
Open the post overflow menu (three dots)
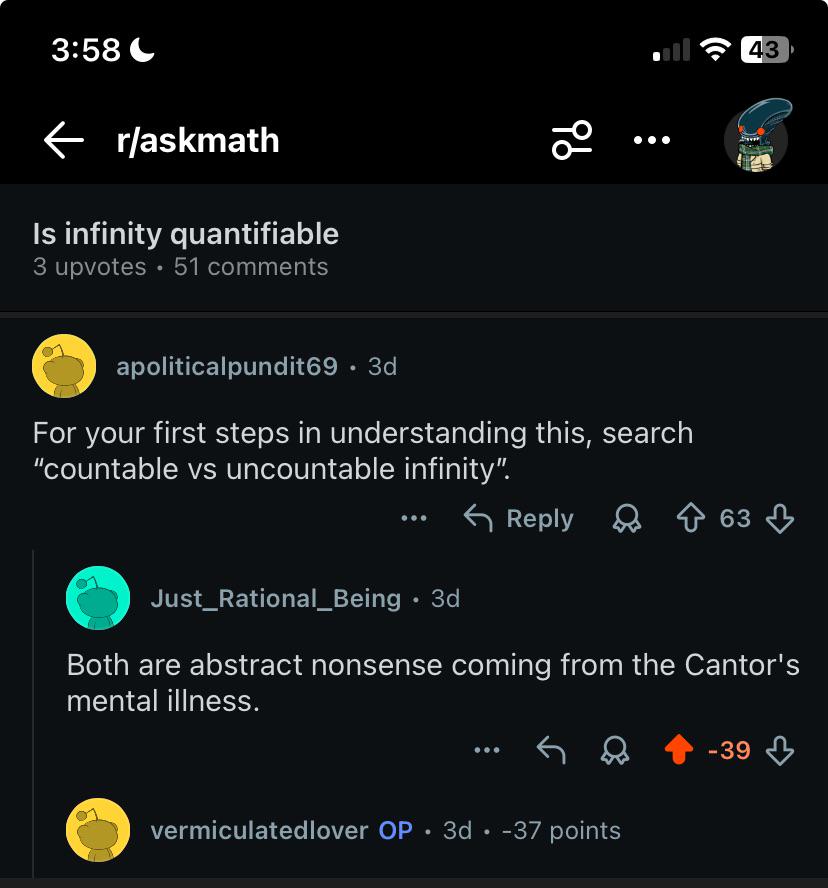[x=651, y=140]
